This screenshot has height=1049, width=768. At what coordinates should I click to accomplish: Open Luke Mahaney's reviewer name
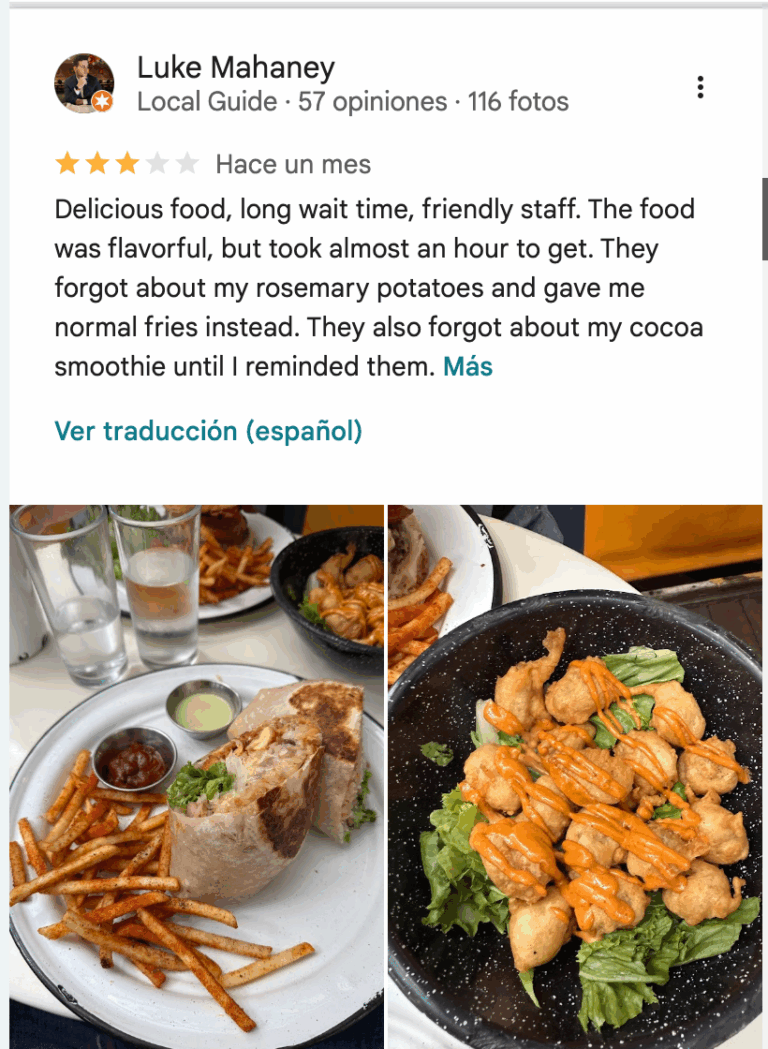pyautogui.click(x=235, y=68)
